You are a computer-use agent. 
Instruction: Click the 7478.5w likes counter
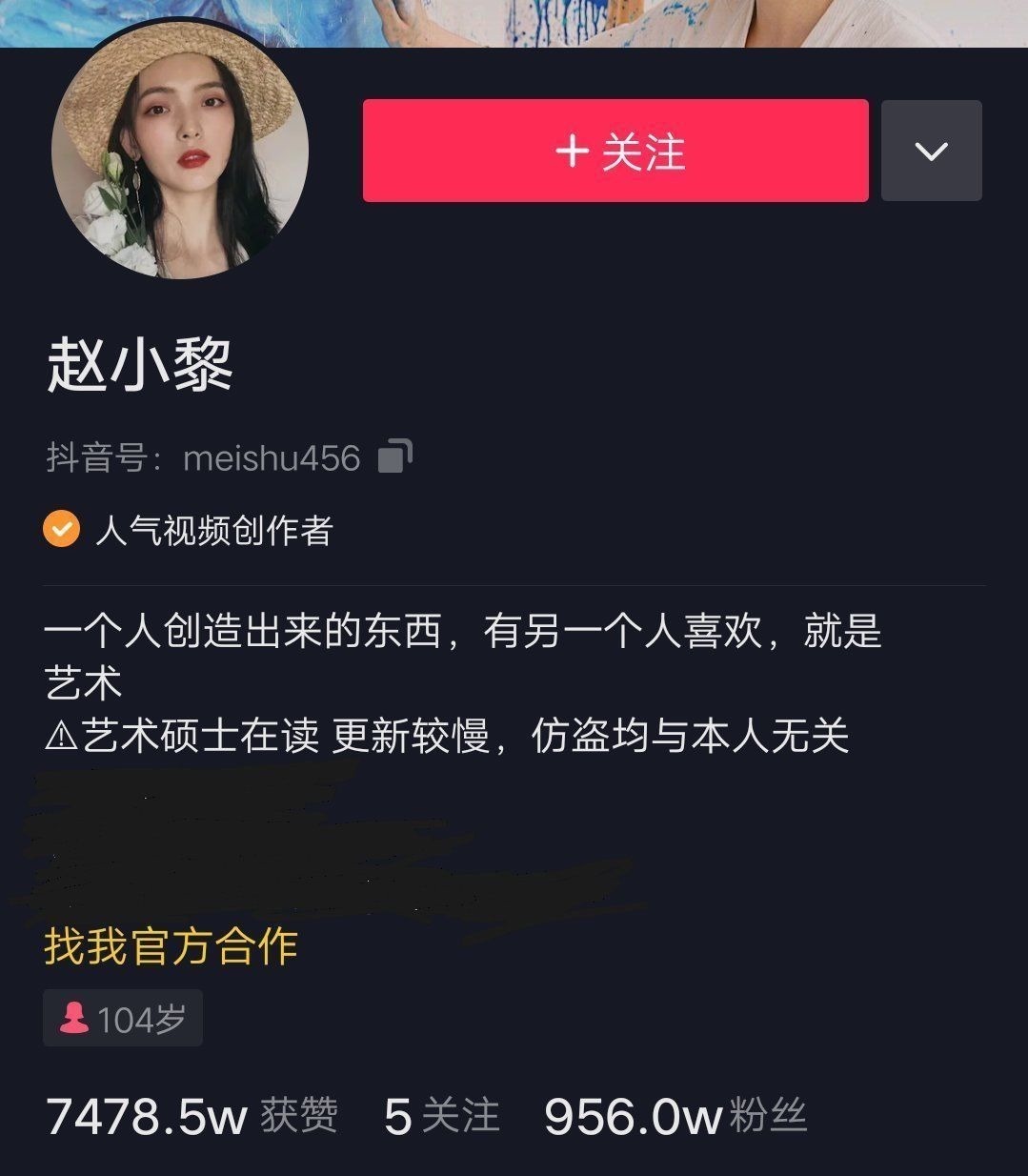click(x=145, y=1113)
